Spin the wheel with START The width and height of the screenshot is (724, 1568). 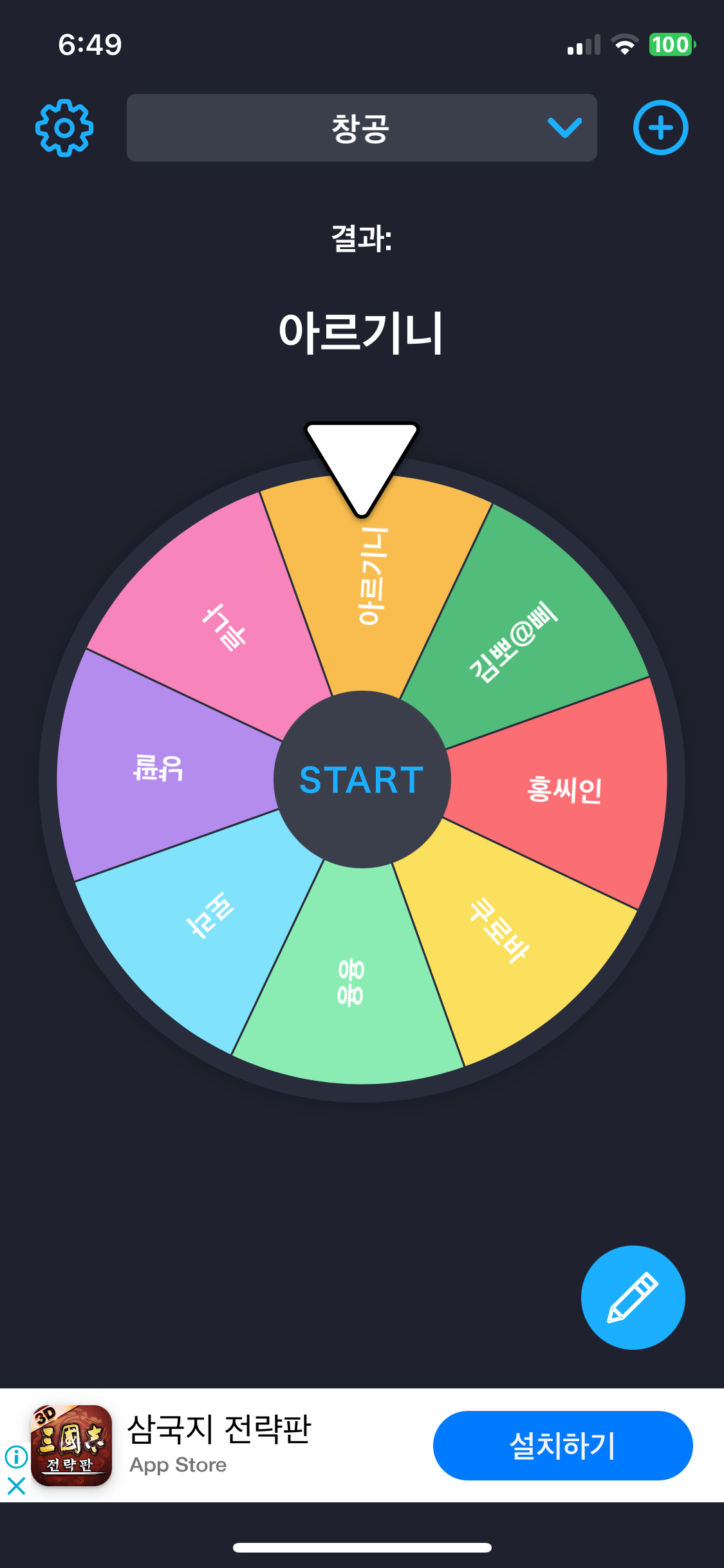pos(362,779)
